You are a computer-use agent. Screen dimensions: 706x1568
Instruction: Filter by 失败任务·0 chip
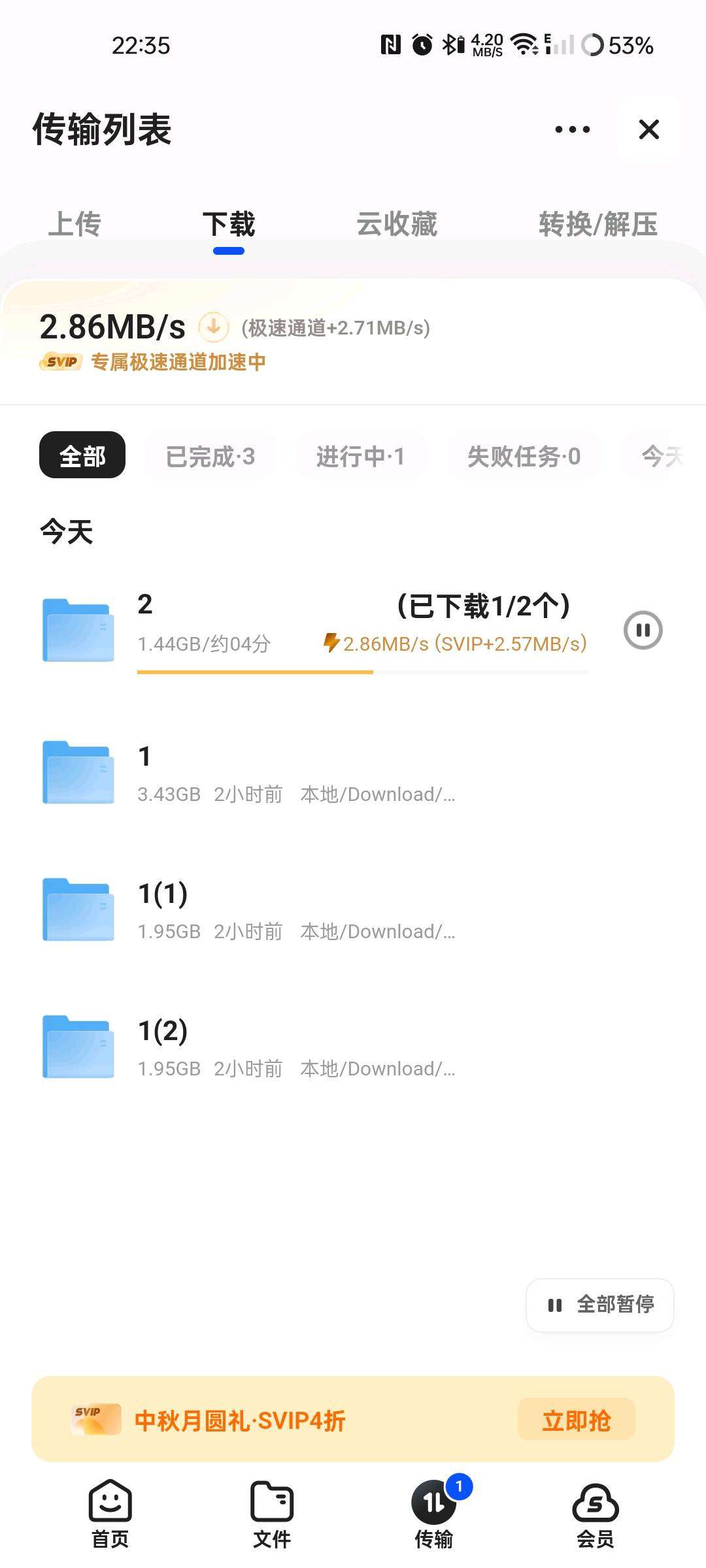coord(524,456)
